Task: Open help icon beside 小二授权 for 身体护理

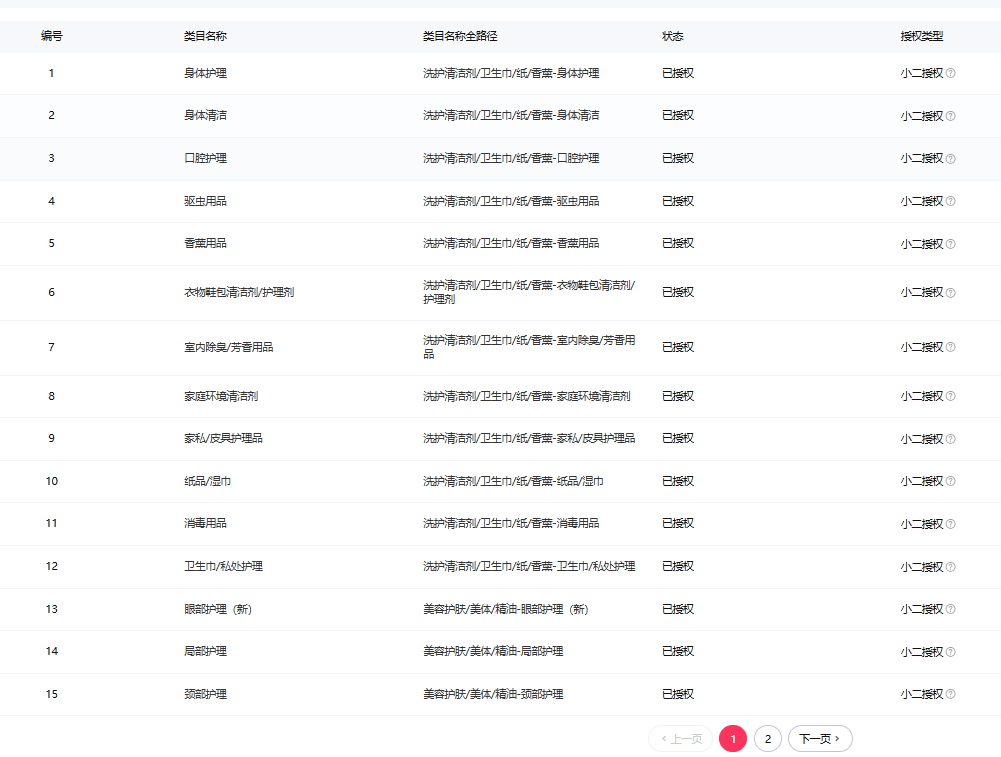Action: (950, 73)
